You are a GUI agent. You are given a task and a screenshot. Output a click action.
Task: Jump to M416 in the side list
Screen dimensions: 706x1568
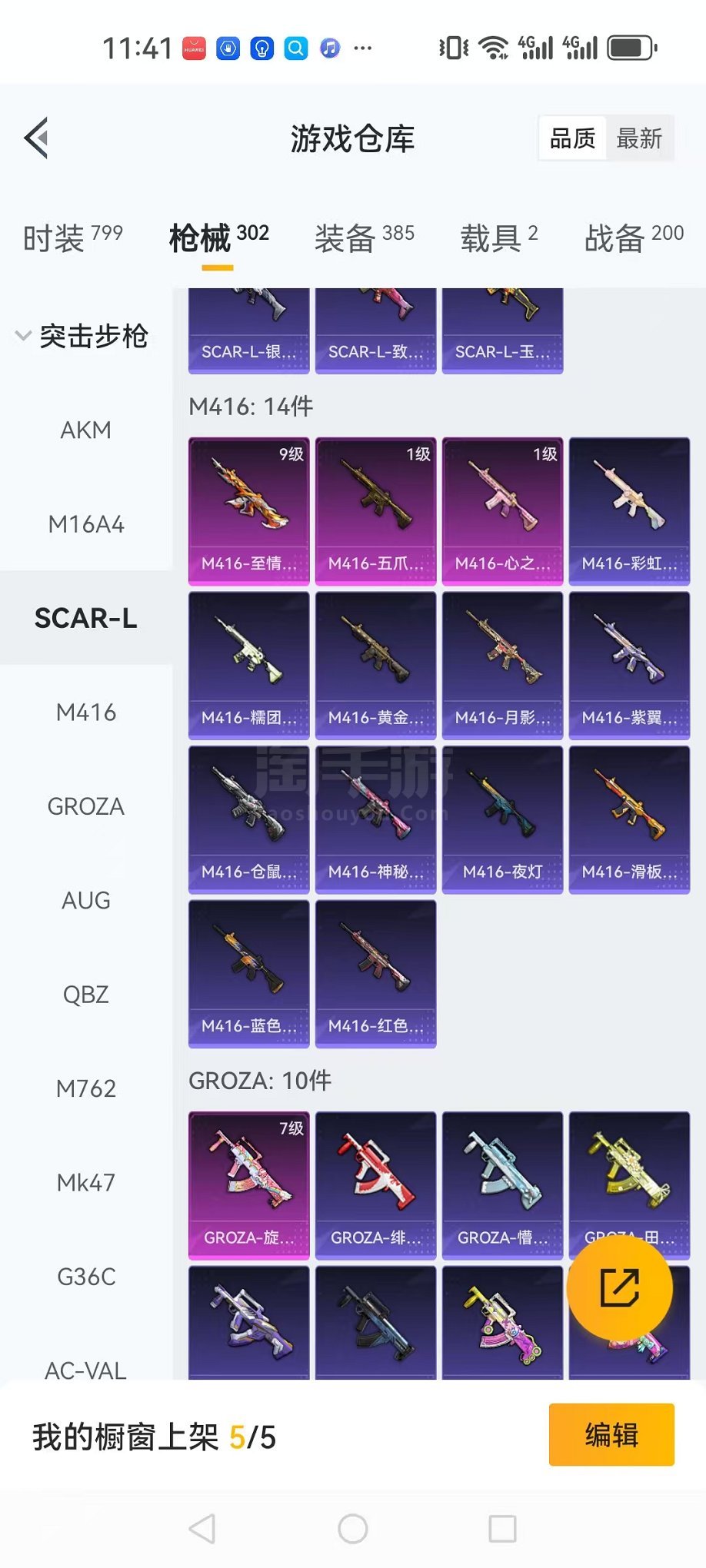click(86, 713)
